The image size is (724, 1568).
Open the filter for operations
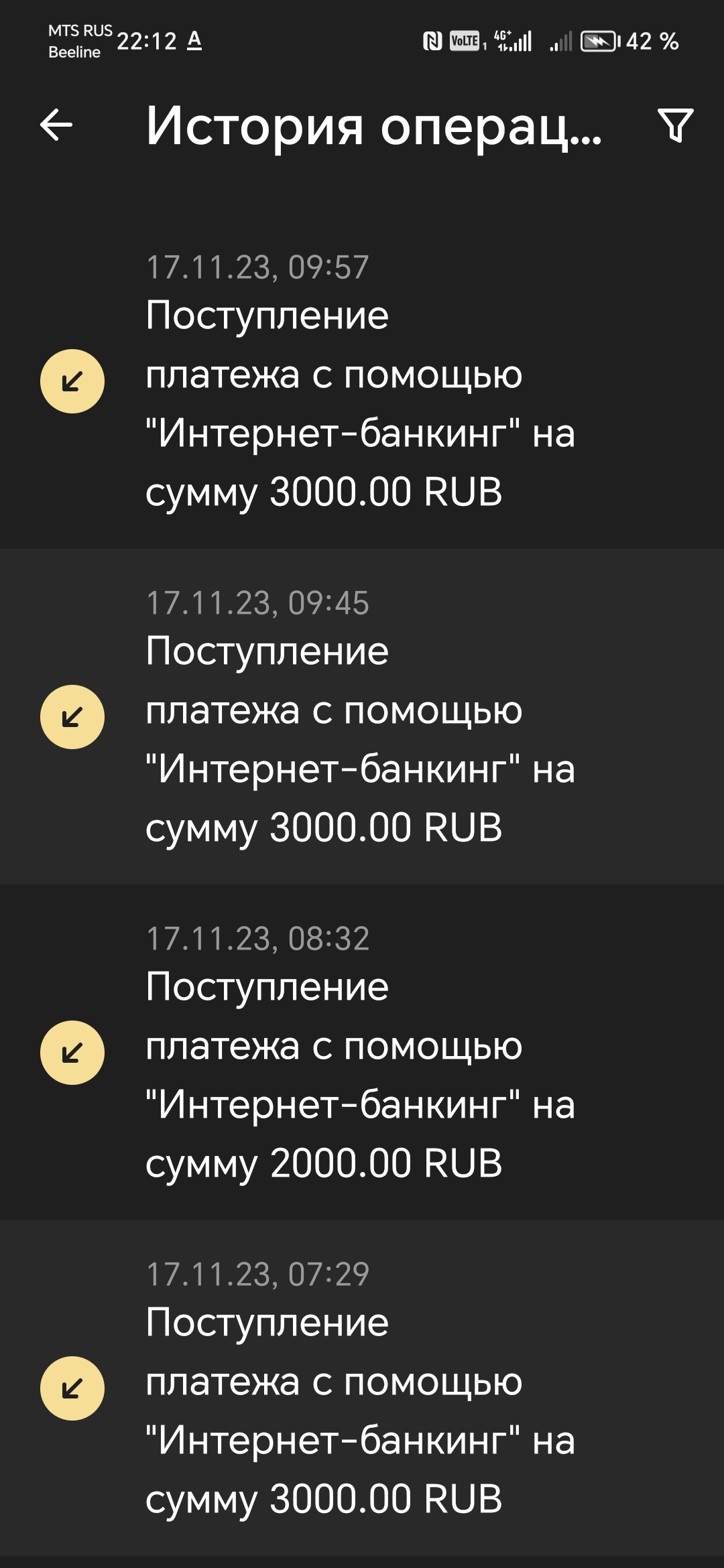[675, 125]
